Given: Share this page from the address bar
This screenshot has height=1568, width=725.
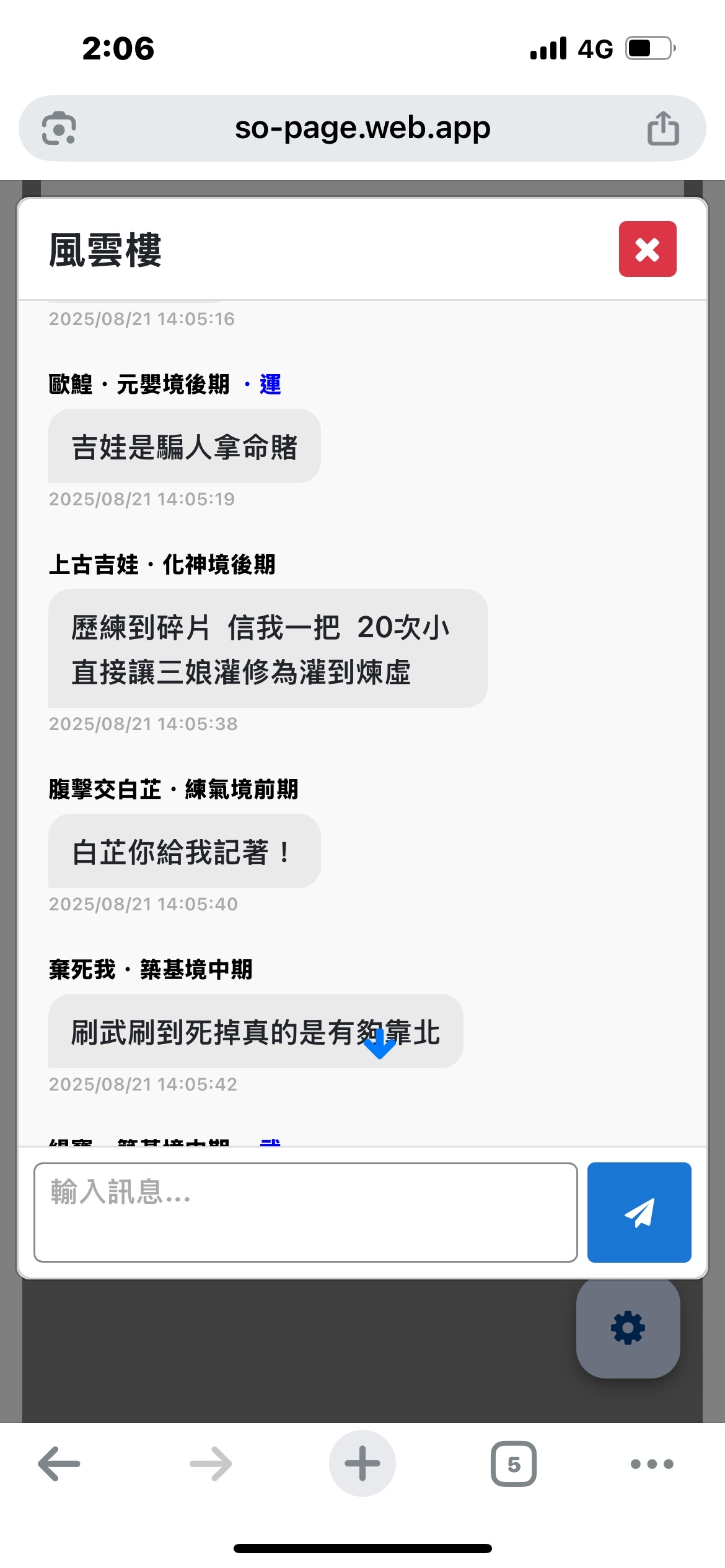Looking at the screenshot, I should click(662, 128).
